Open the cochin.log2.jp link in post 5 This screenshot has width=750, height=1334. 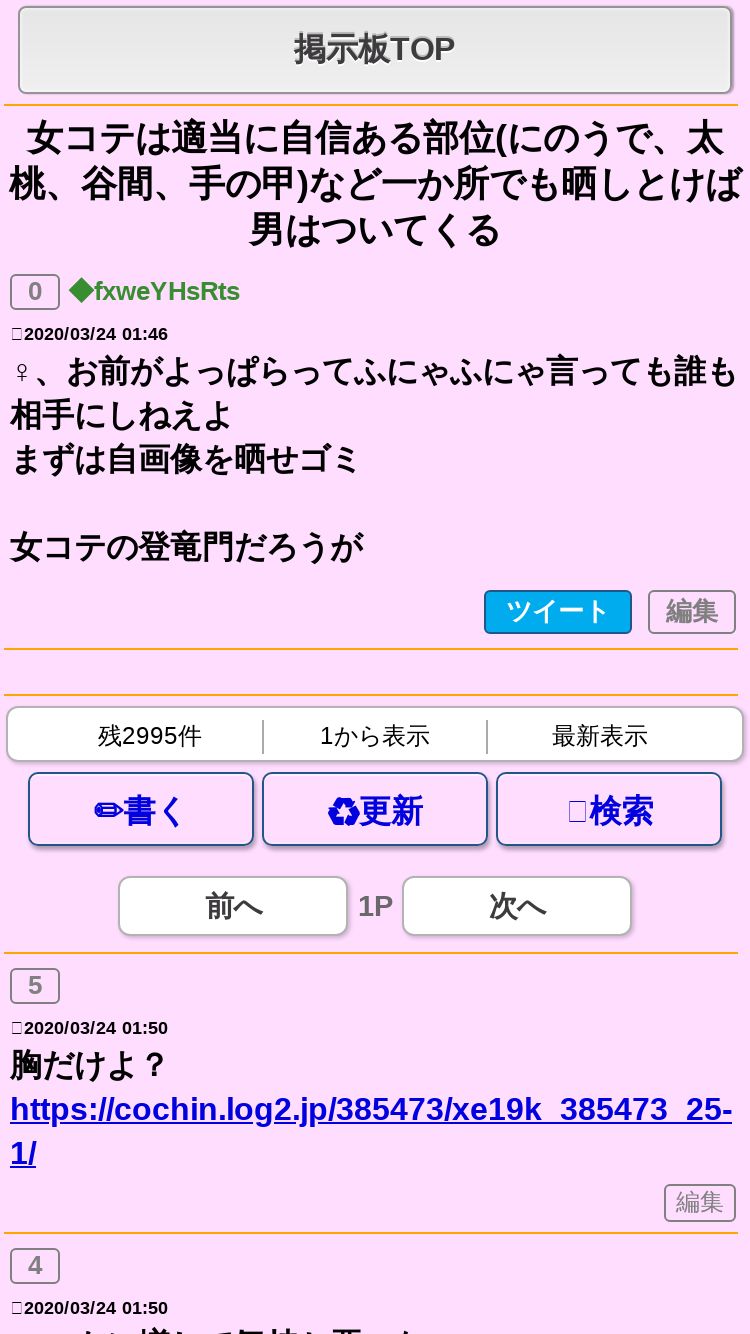371,1131
